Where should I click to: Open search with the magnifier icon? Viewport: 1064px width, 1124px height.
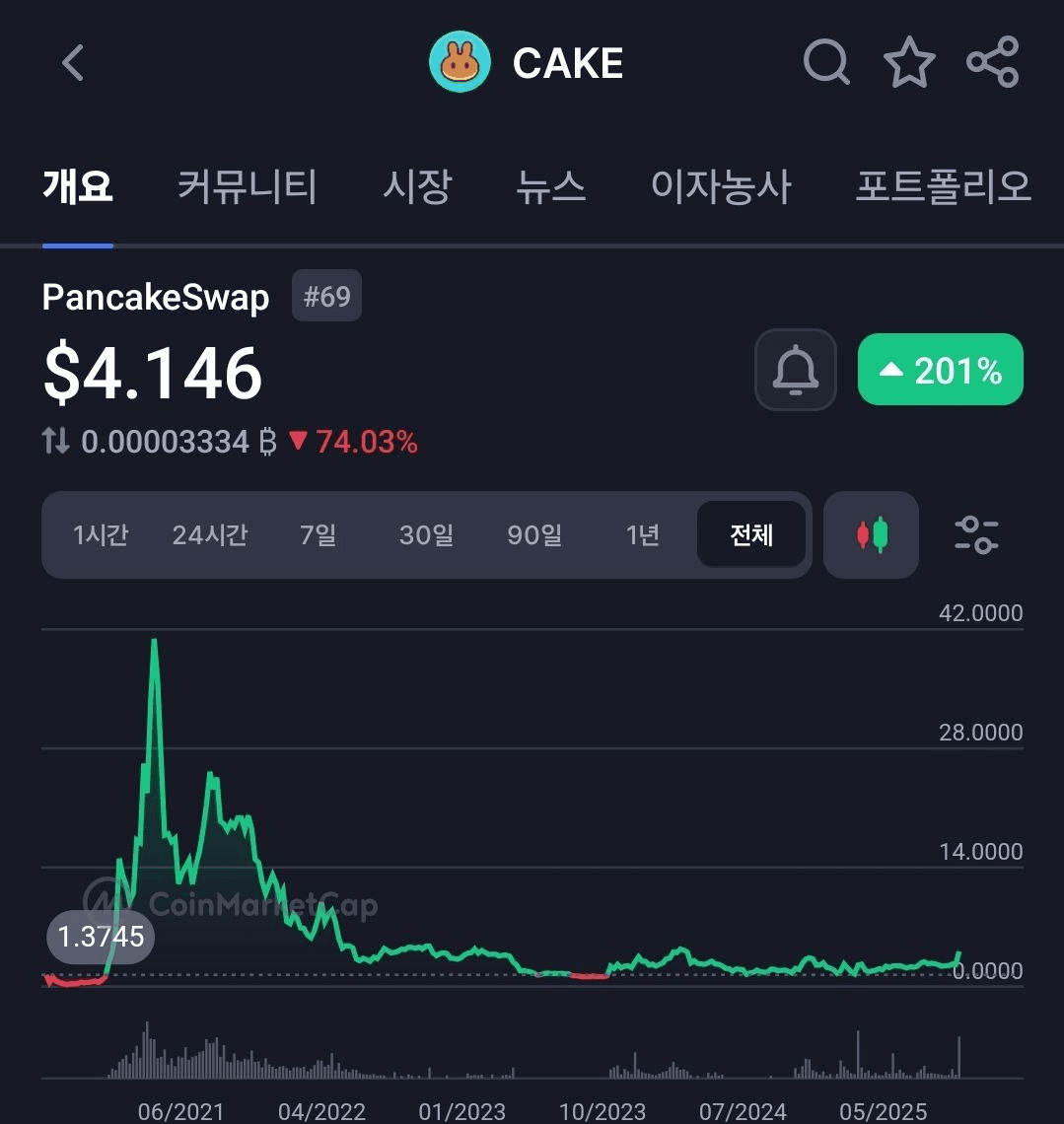coord(826,63)
